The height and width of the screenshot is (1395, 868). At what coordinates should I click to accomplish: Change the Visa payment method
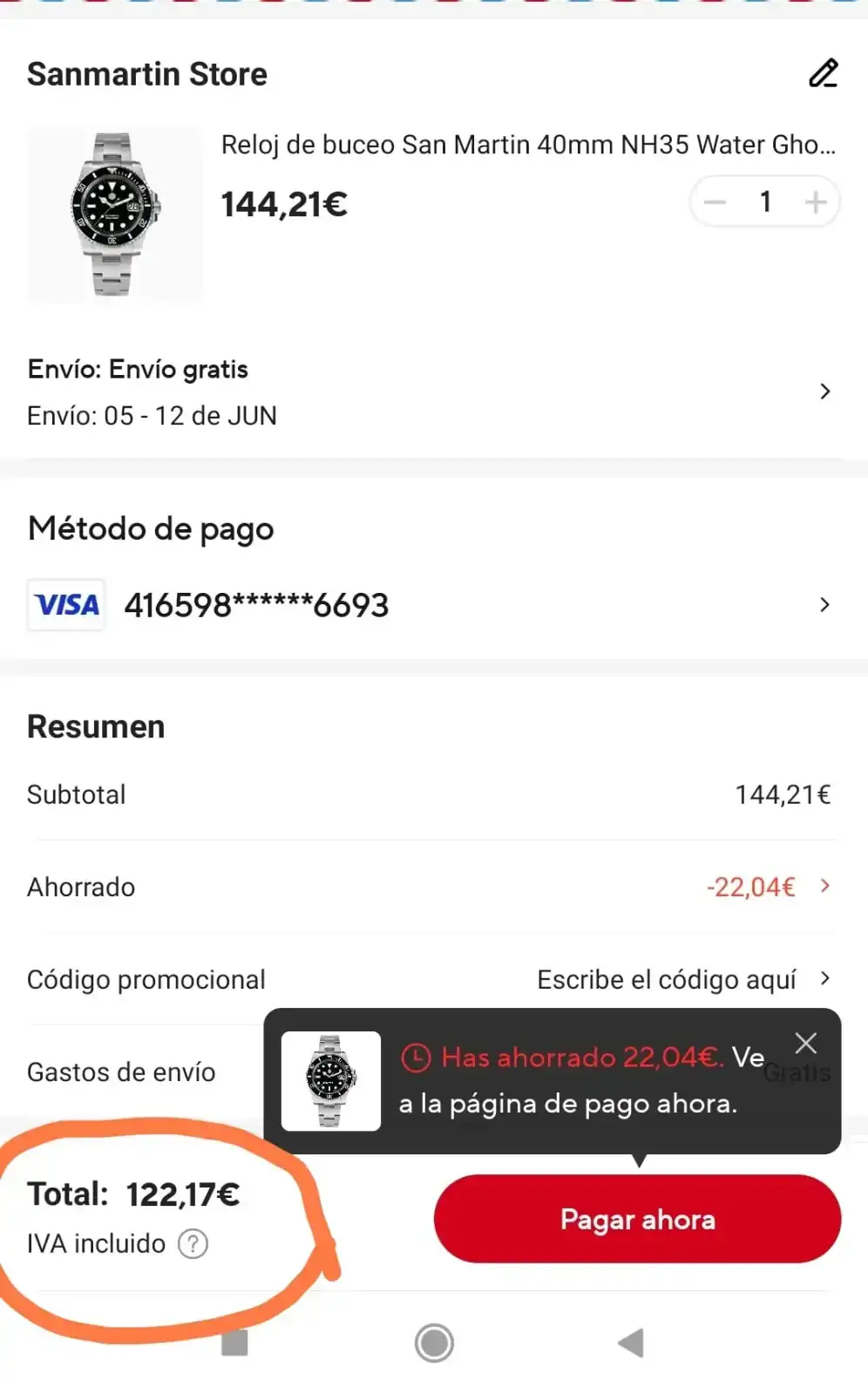pos(433,605)
